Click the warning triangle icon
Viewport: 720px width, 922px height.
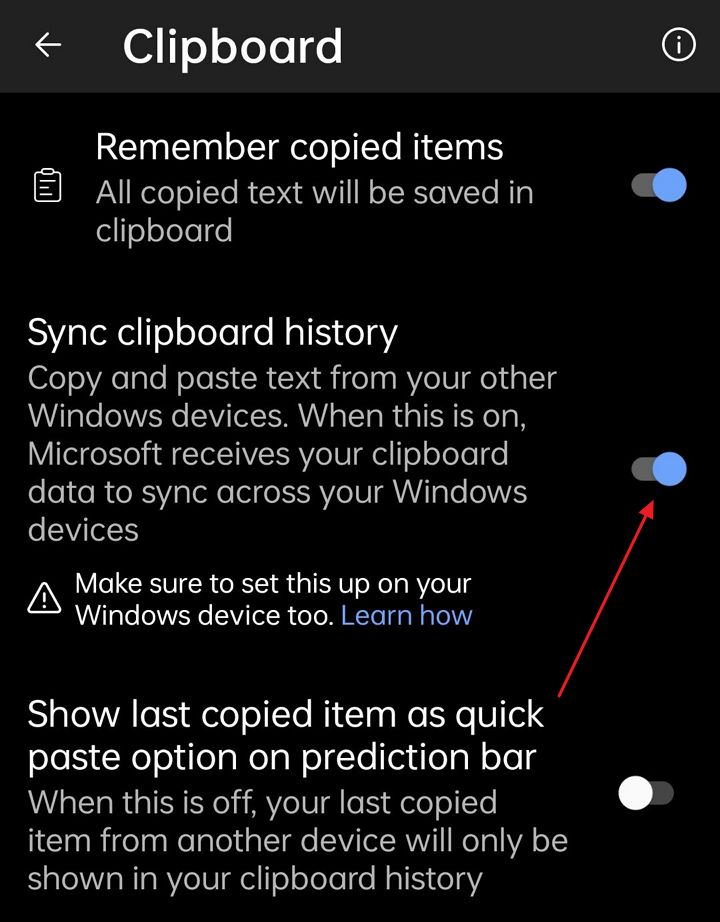(43, 598)
